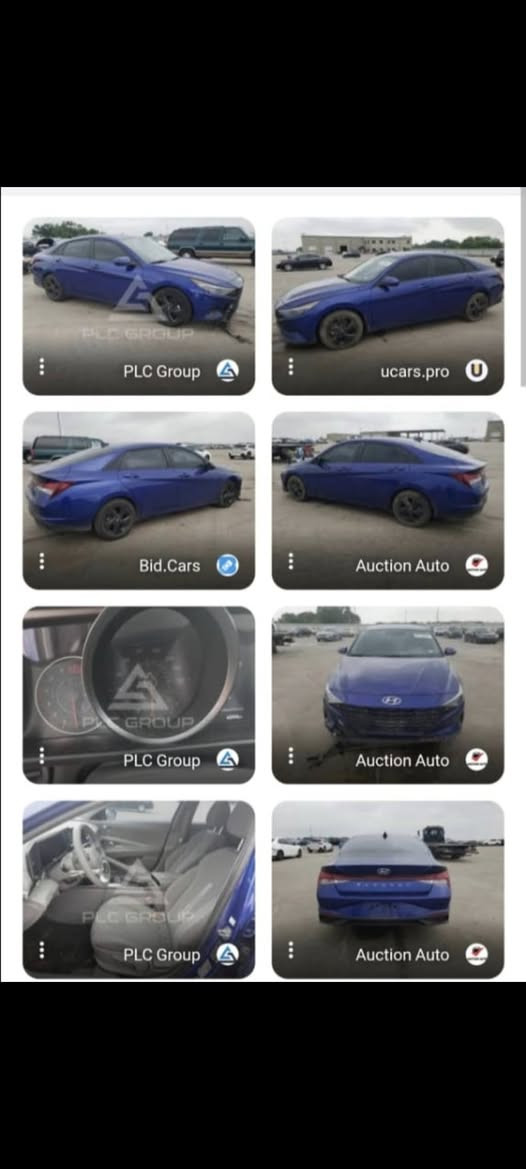Viewport: 526px width, 1169px height.
Task: Open the Auction Auto side-view car result
Action: click(x=387, y=500)
